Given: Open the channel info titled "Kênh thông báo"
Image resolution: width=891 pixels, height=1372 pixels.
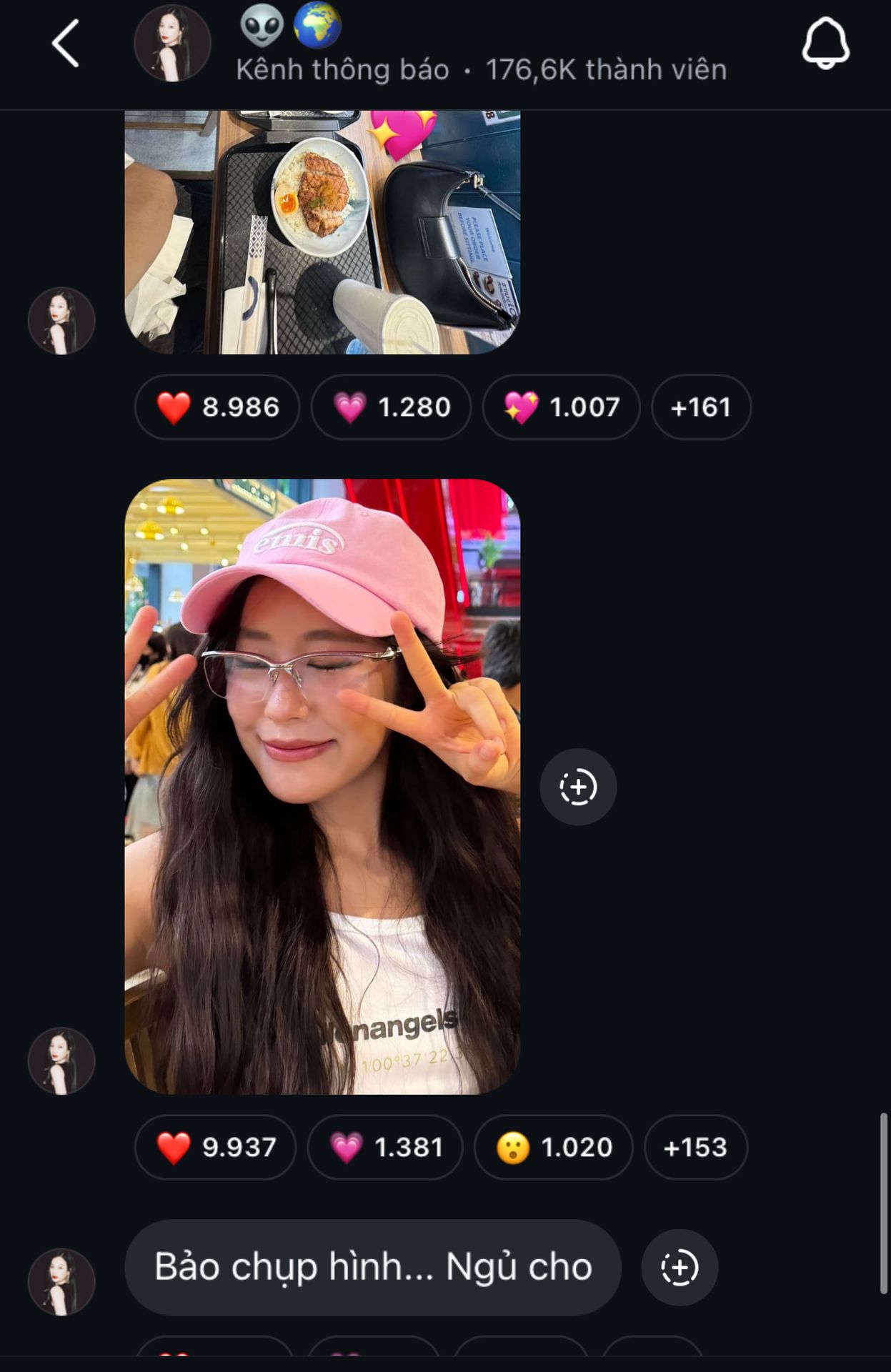Looking at the screenshot, I should [x=480, y=69].
